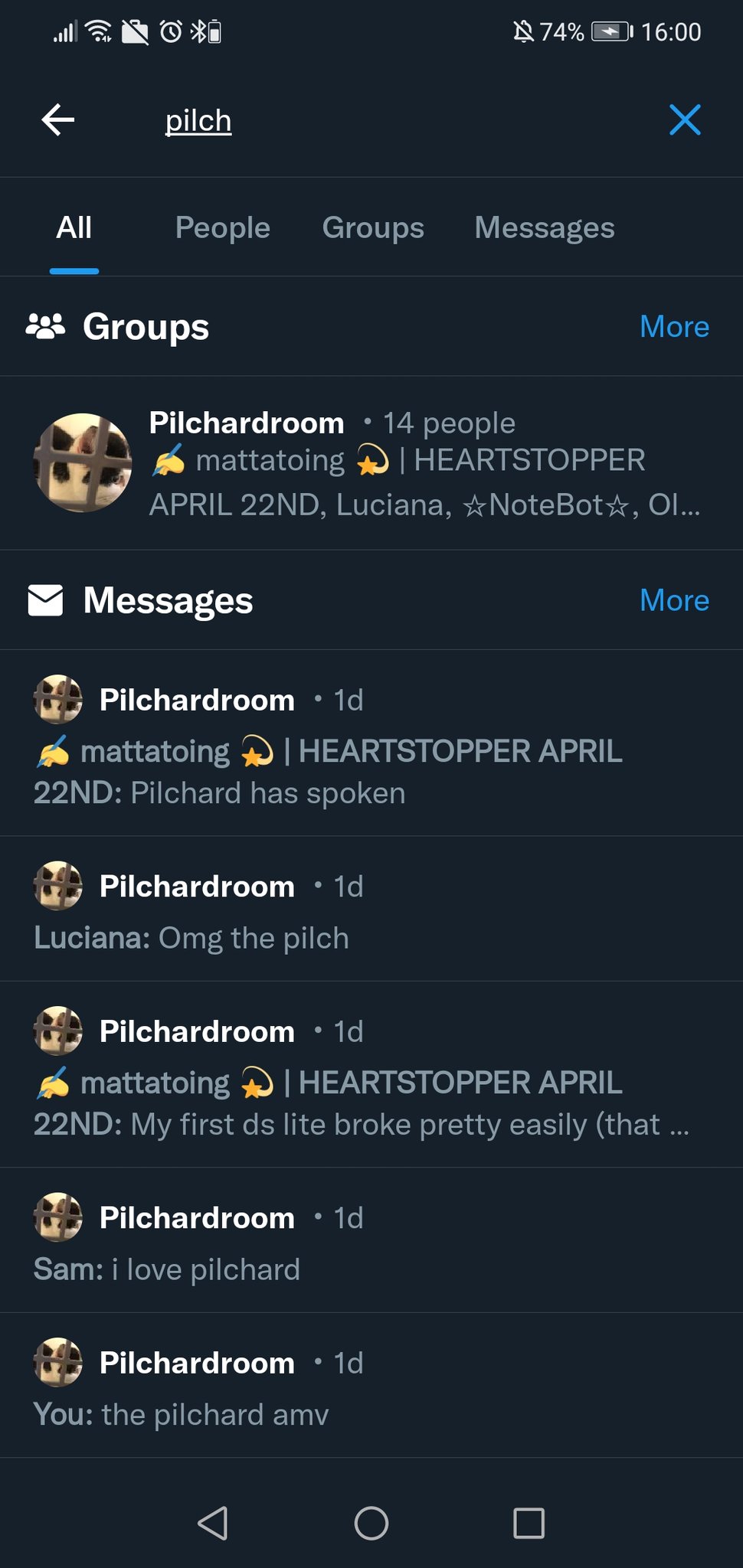Open your 'the pilchard amv' message

click(371, 1387)
